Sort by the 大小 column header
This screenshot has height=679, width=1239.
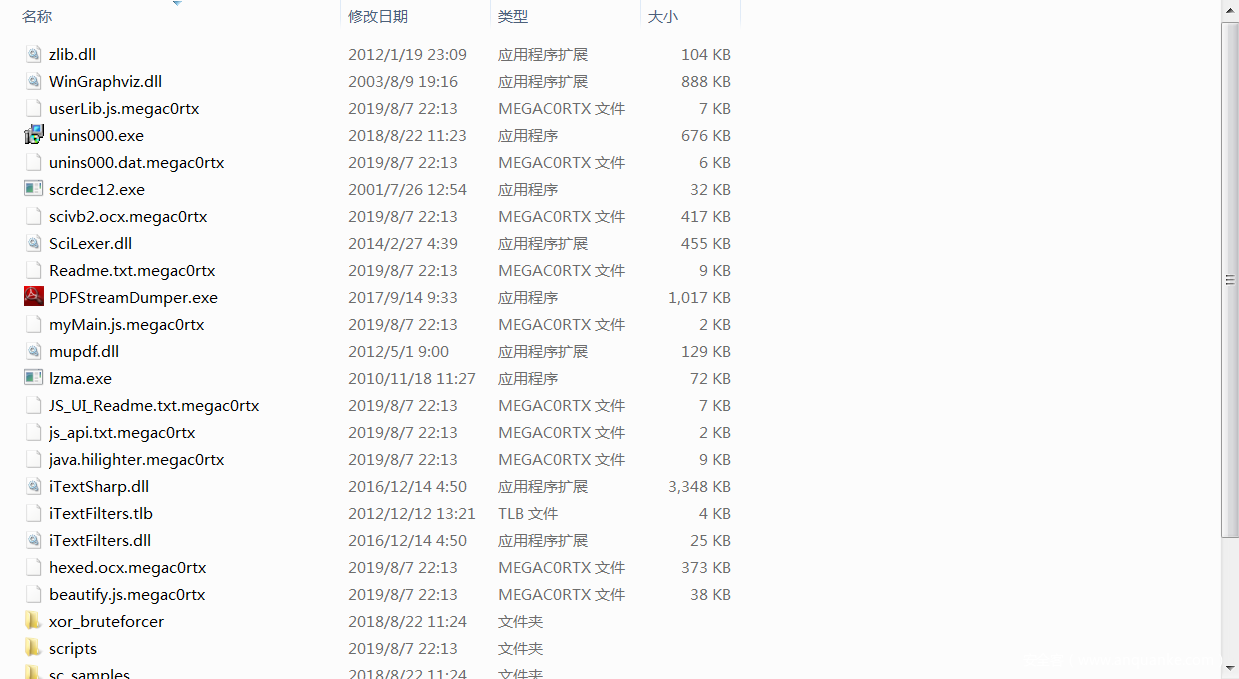(662, 17)
